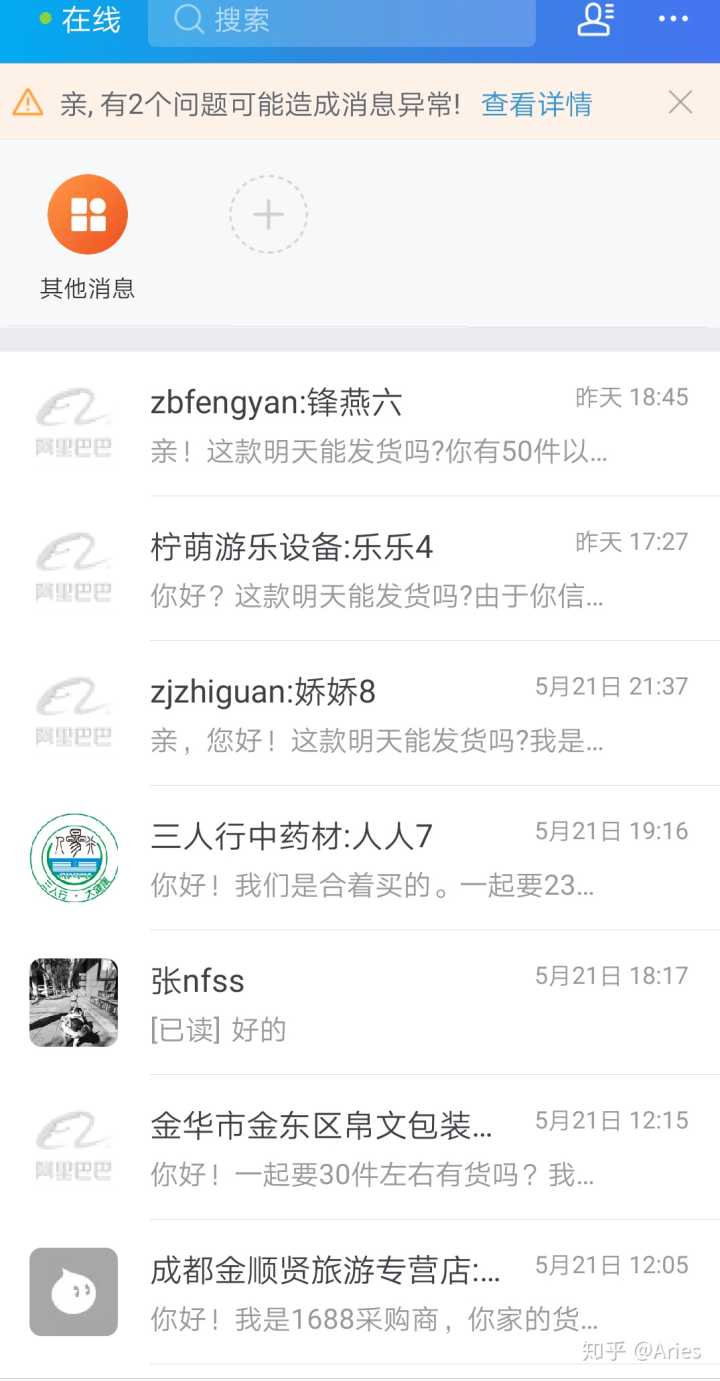Viewport: 720px width, 1381px height.
Task: Open the search box
Action: tap(341, 20)
